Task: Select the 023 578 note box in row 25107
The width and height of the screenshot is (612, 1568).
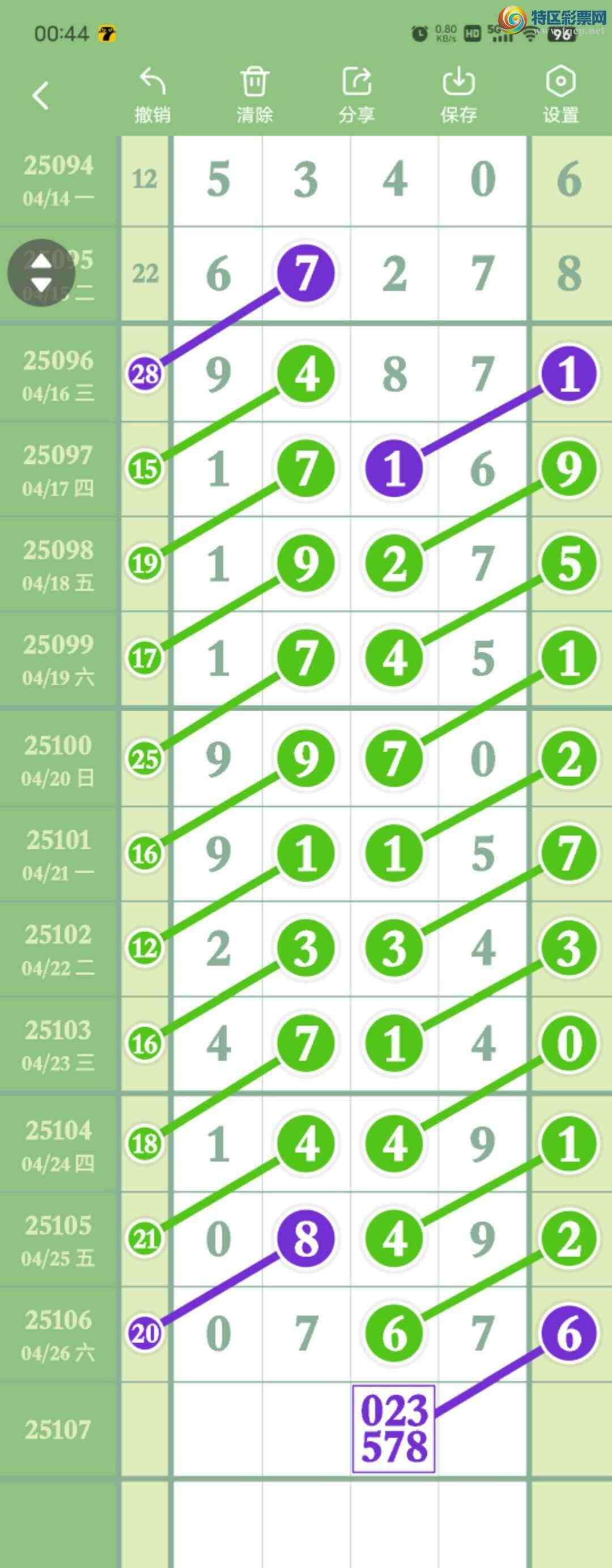Action: (394, 1429)
